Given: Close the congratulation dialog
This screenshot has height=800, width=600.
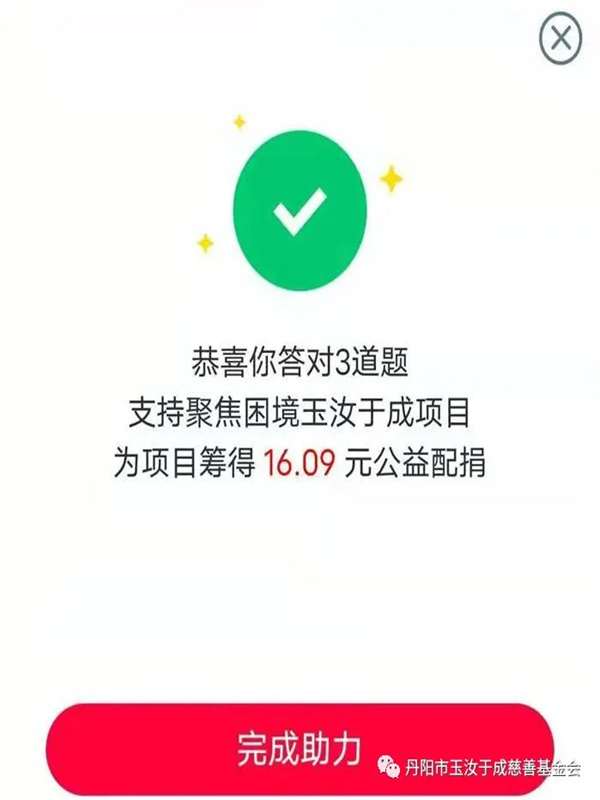Looking at the screenshot, I should 560,40.
